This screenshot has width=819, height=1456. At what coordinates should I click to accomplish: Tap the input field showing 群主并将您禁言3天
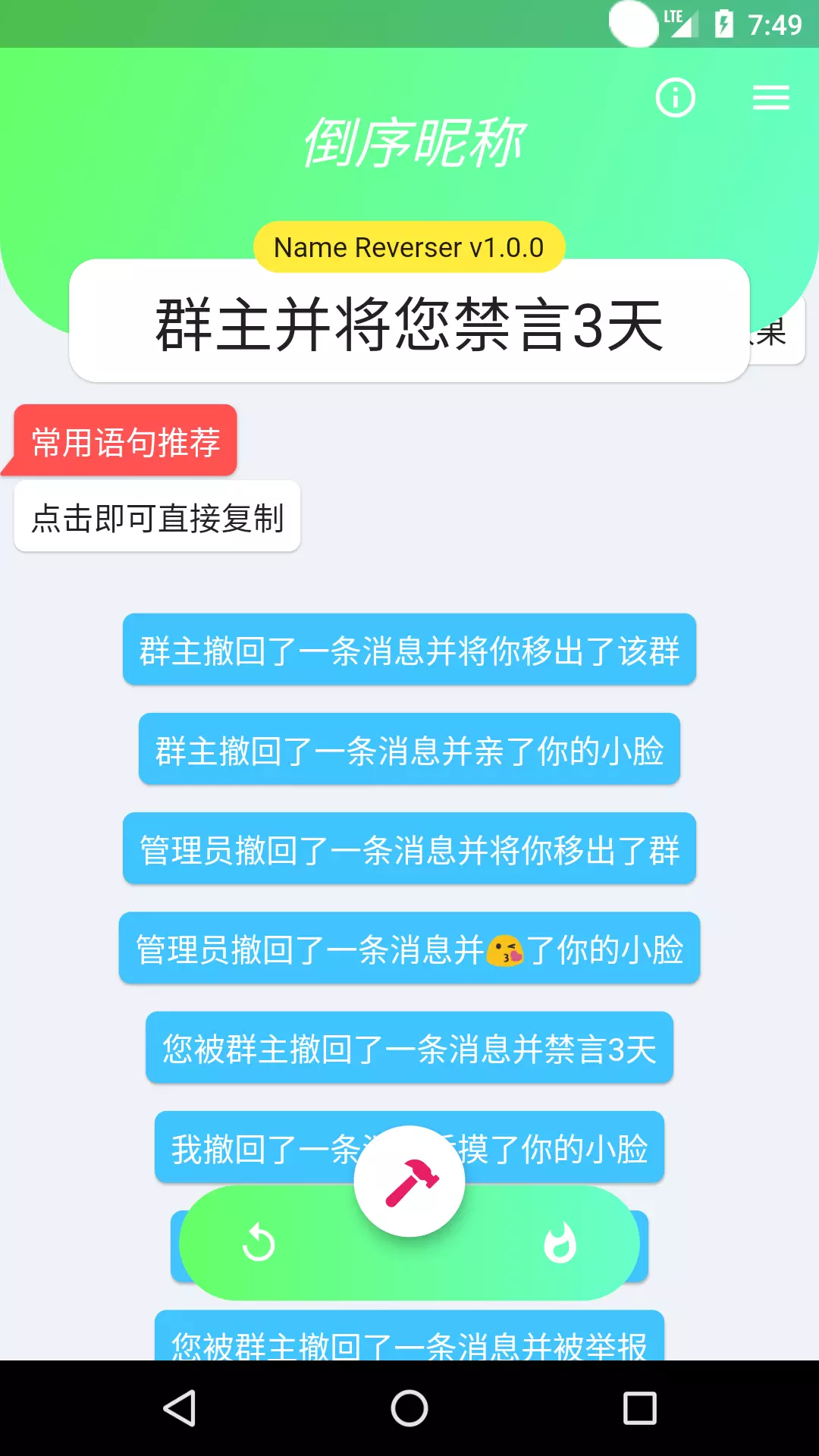[409, 322]
